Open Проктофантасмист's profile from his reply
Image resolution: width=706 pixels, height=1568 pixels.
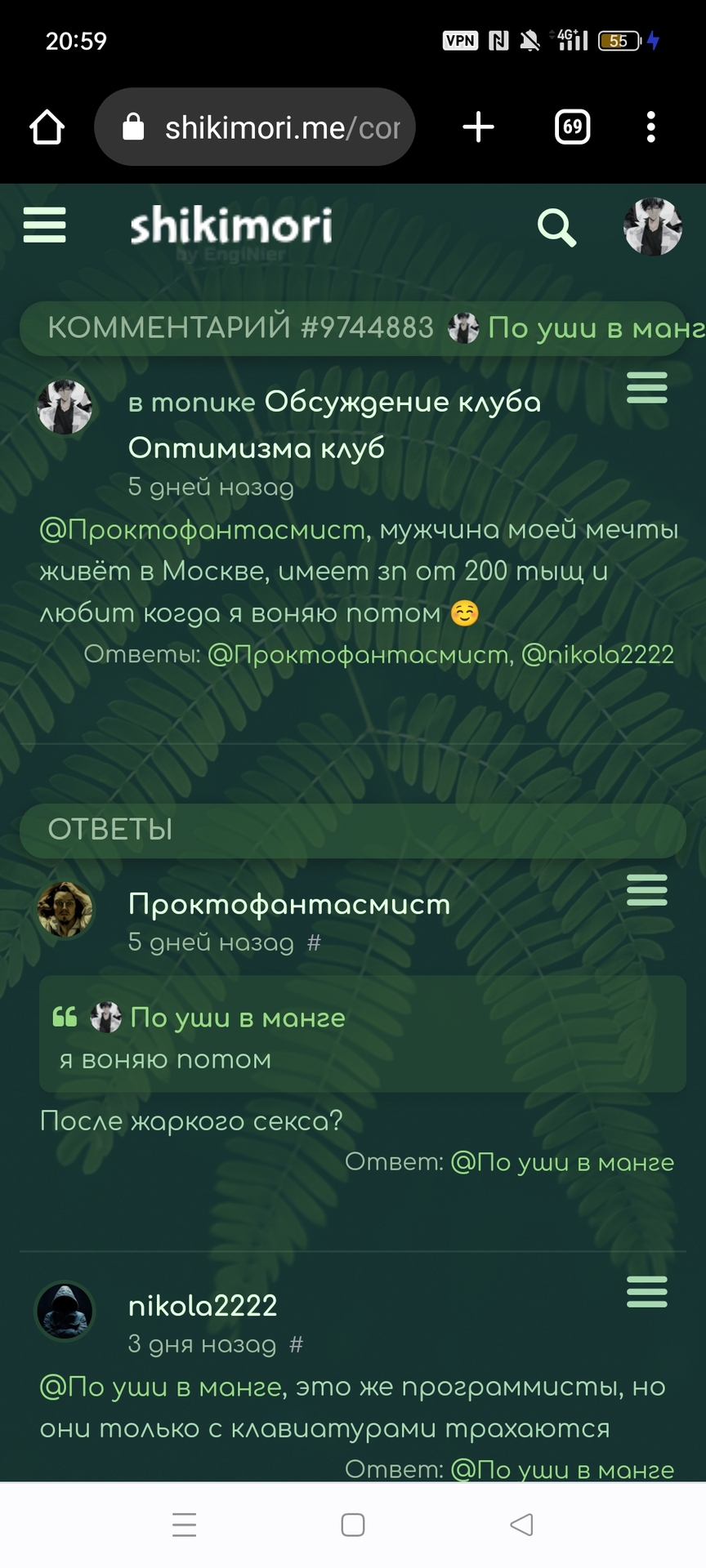[289, 904]
